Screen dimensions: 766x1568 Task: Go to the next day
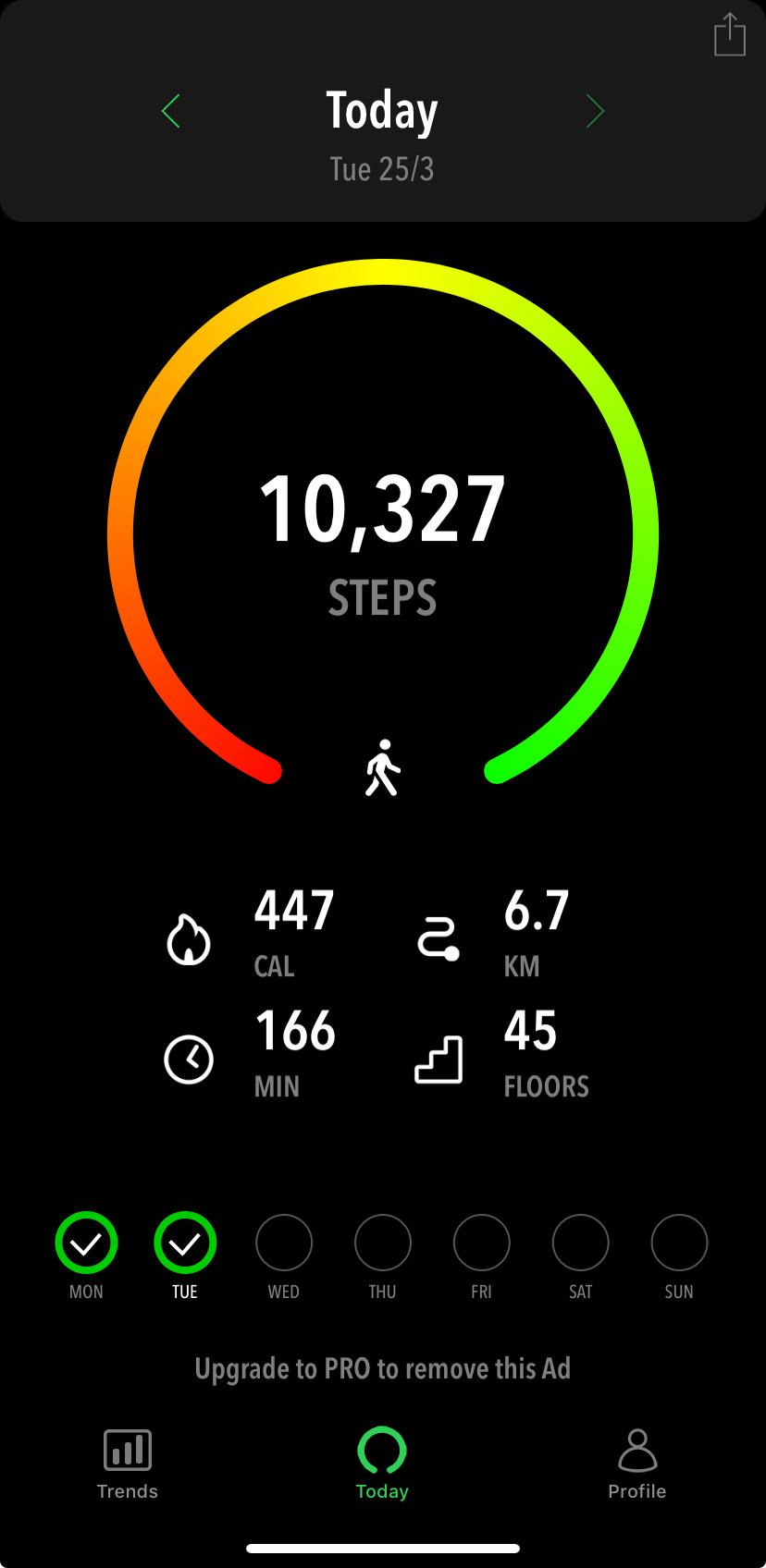click(595, 112)
